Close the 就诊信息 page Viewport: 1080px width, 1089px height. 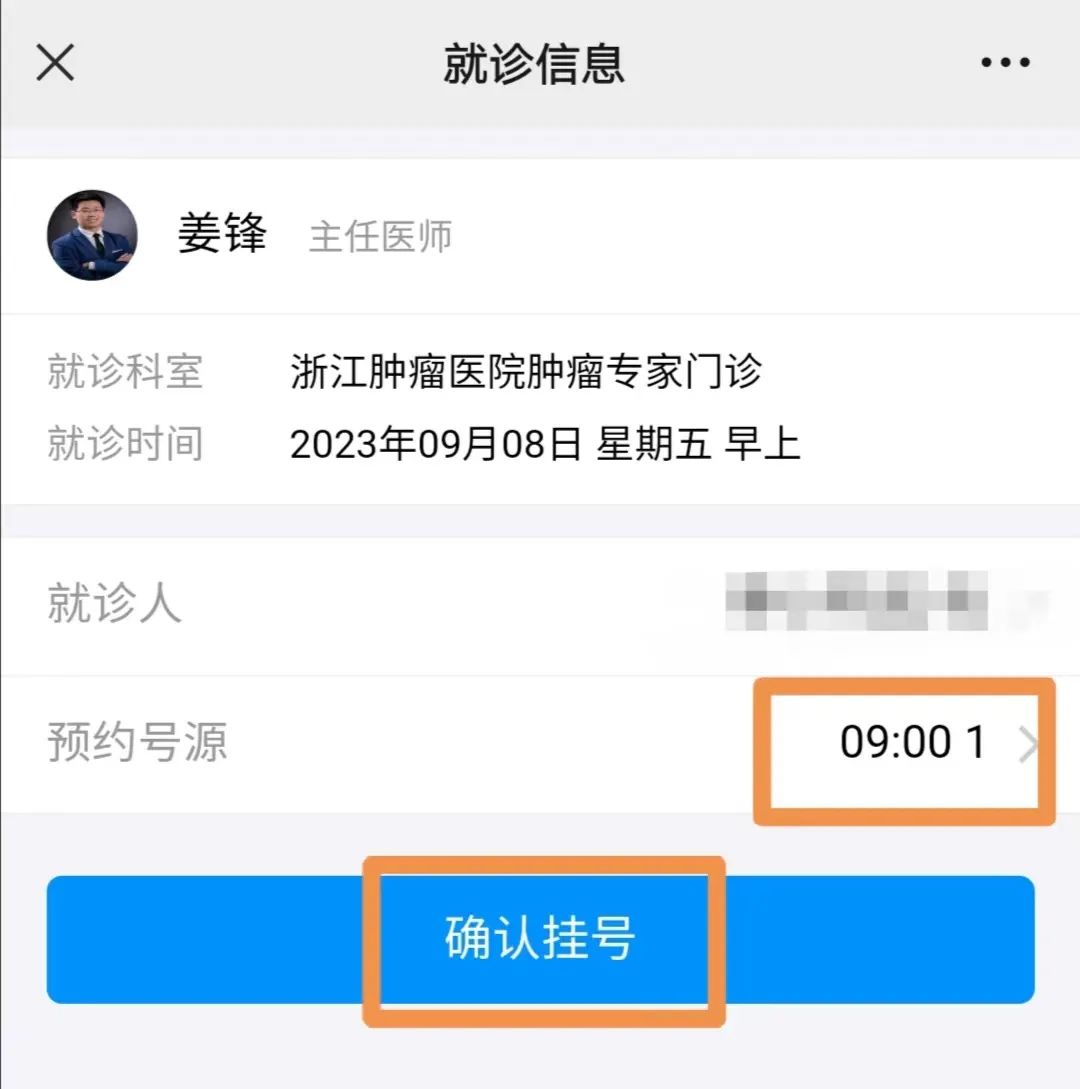coord(55,63)
